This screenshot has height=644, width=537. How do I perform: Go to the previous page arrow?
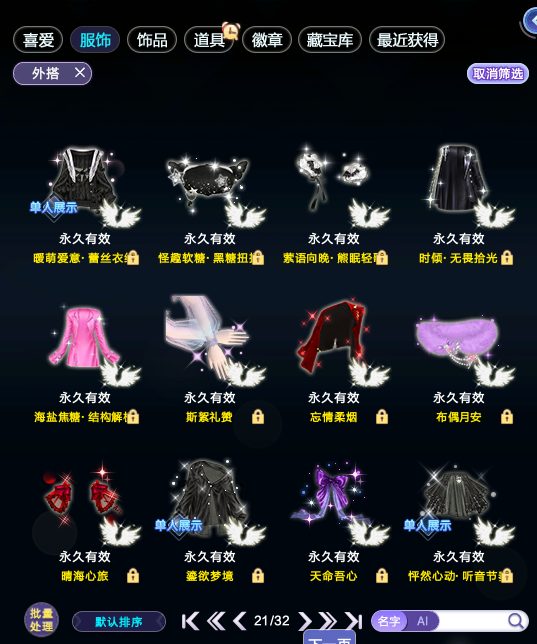coord(240,621)
